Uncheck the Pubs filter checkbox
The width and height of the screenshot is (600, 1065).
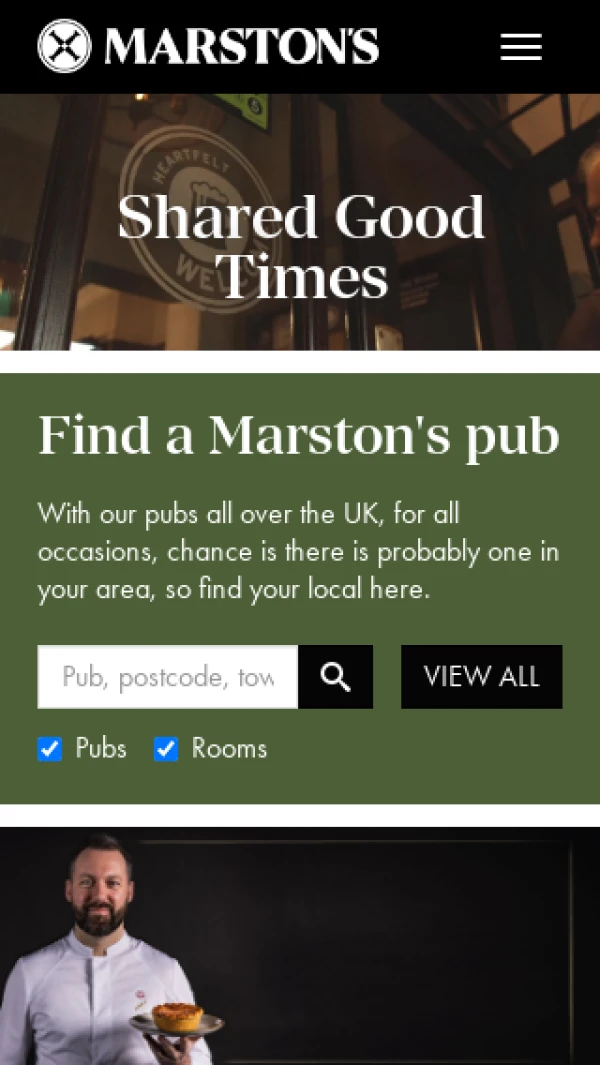click(50, 749)
